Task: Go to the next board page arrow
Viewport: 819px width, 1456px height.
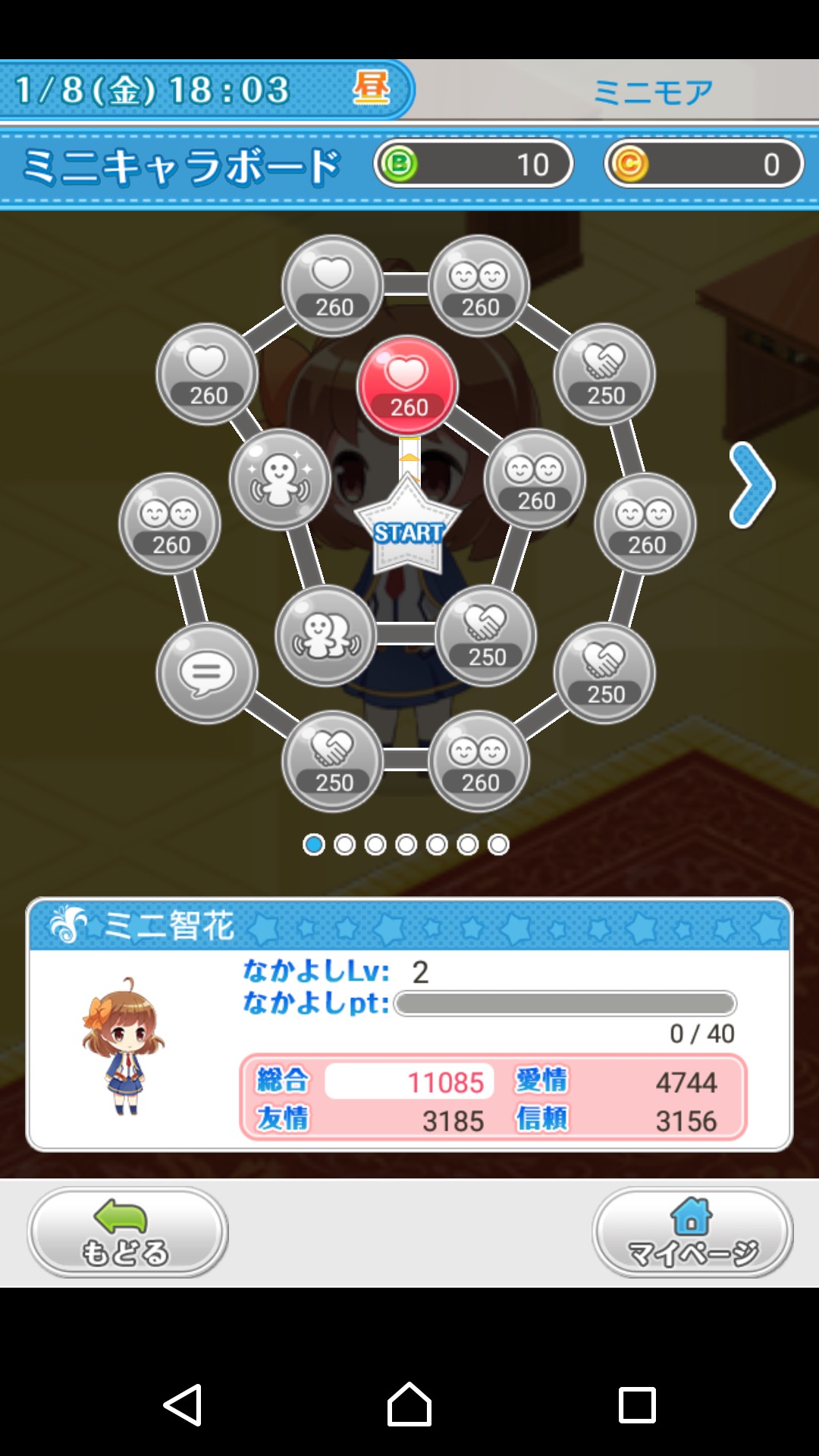Action: [751, 485]
